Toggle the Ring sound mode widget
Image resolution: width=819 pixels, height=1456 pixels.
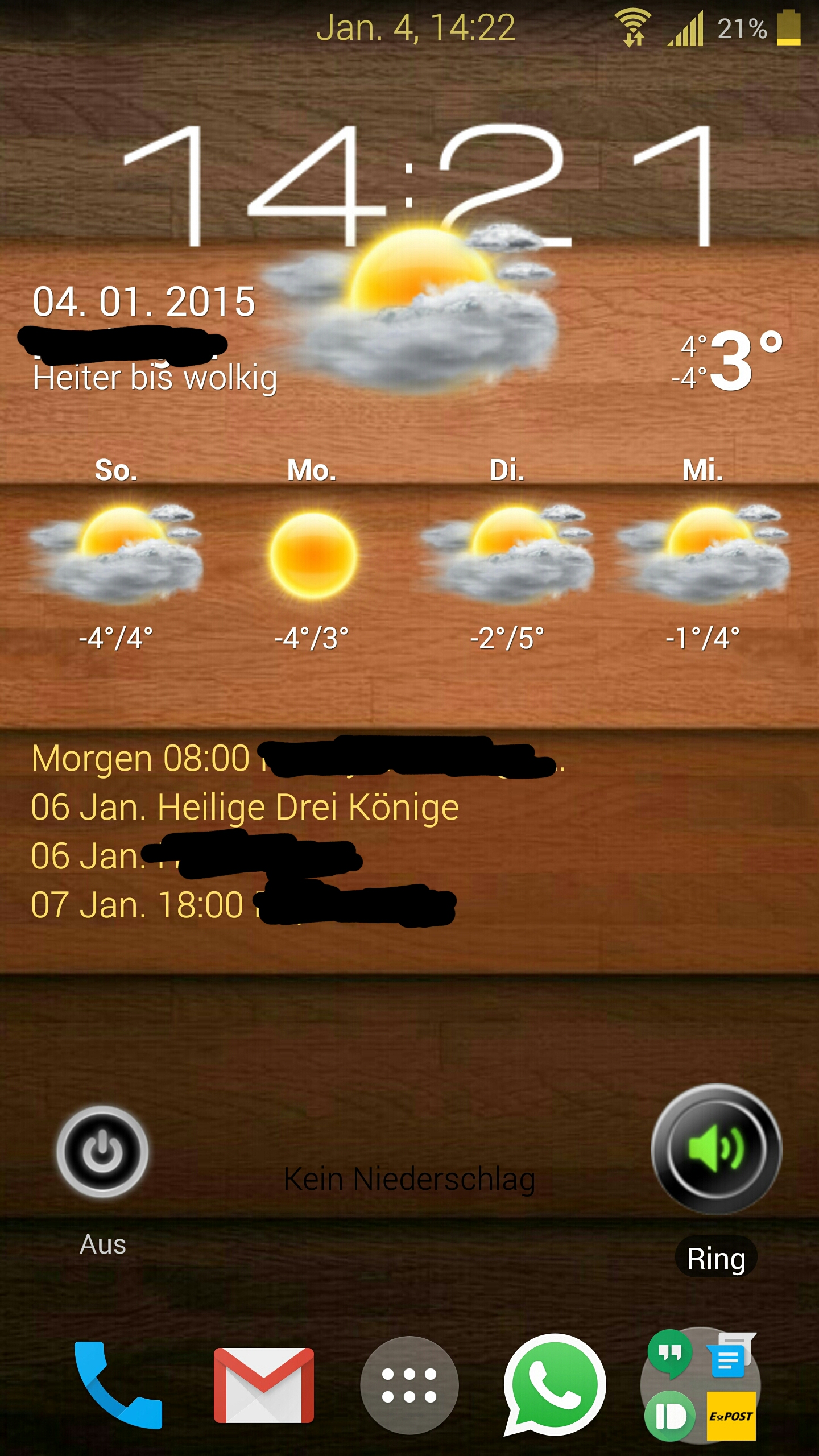[716, 1149]
